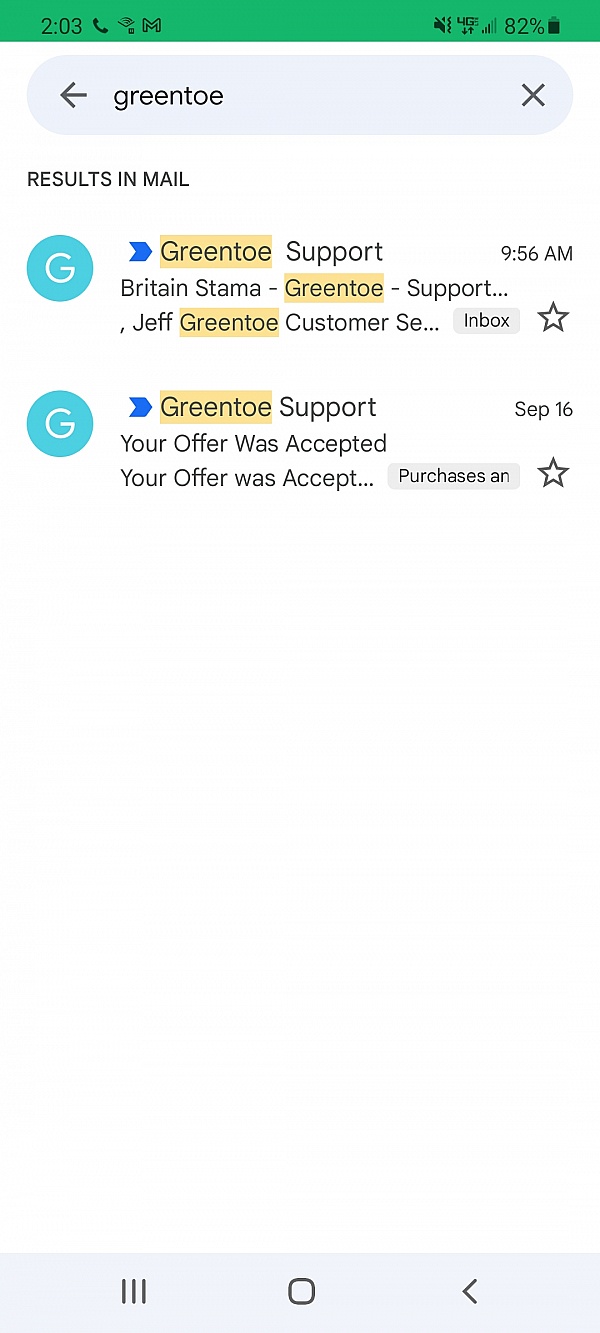The height and width of the screenshot is (1333, 600).
Task: Clear the greentoe search query
Action: 533,95
